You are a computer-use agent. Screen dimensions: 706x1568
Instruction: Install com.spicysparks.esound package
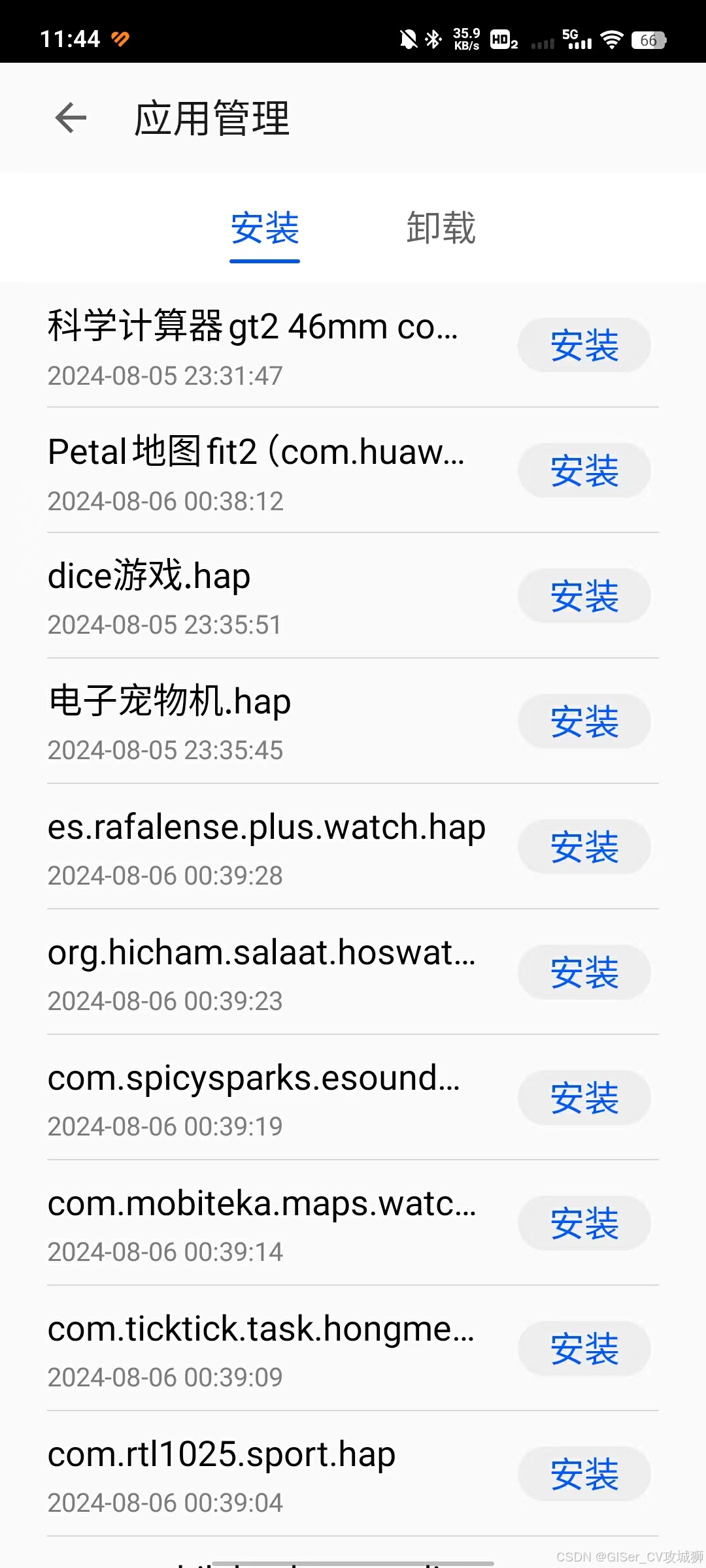584,1098
